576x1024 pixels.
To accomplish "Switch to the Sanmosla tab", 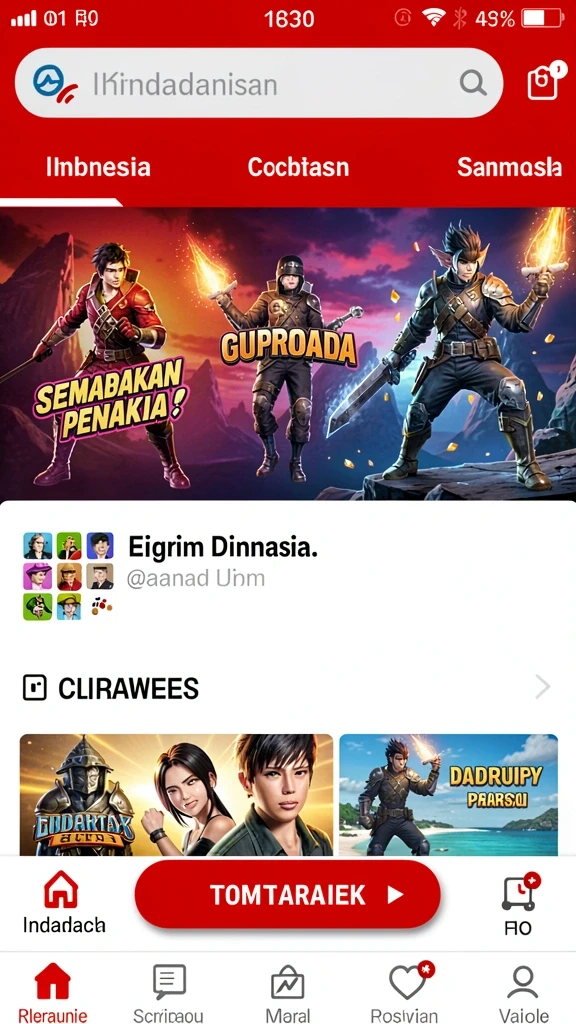I will [509, 167].
